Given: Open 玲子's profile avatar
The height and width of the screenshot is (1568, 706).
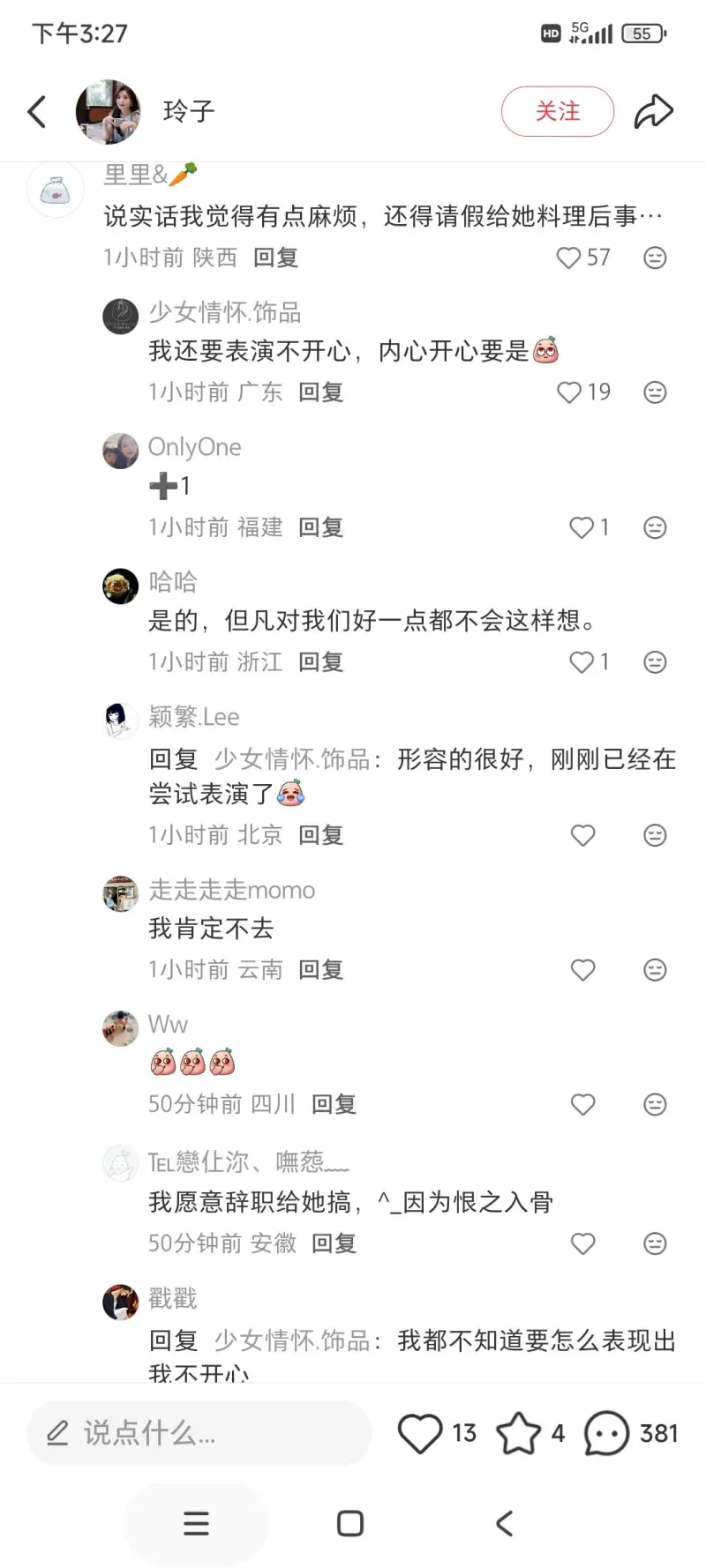Looking at the screenshot, I should [x=108, y=112].
